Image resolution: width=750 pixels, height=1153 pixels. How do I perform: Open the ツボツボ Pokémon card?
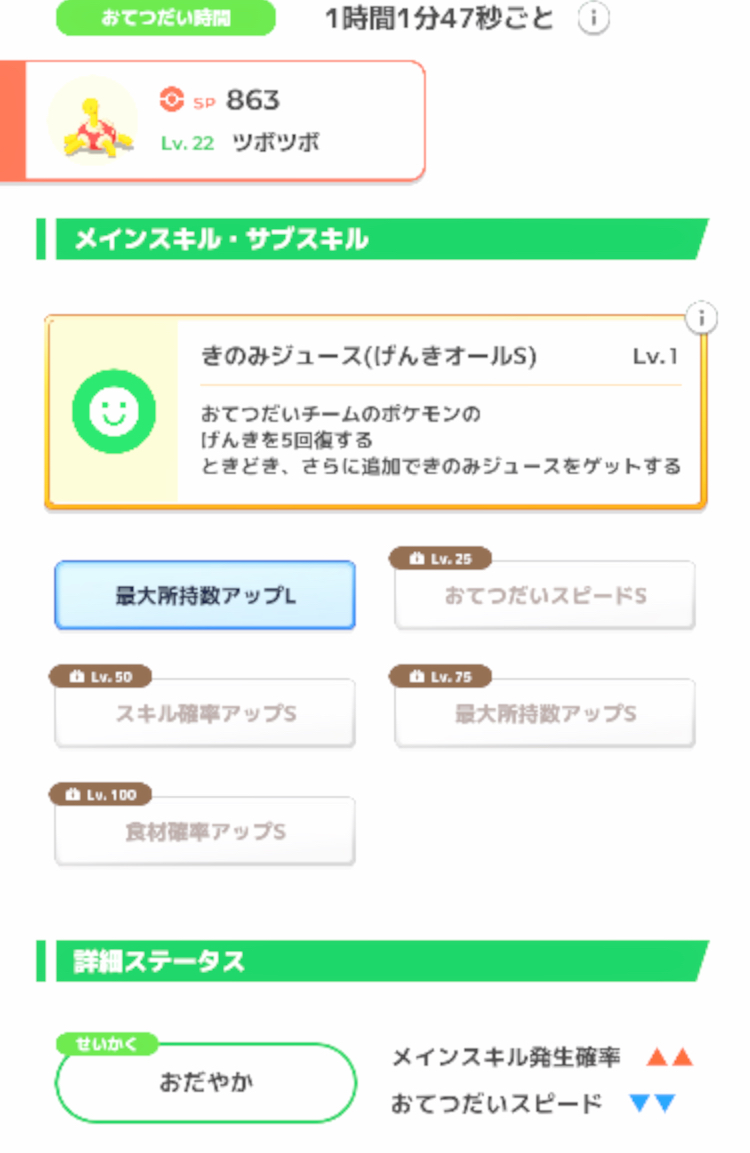pos(225,121)
